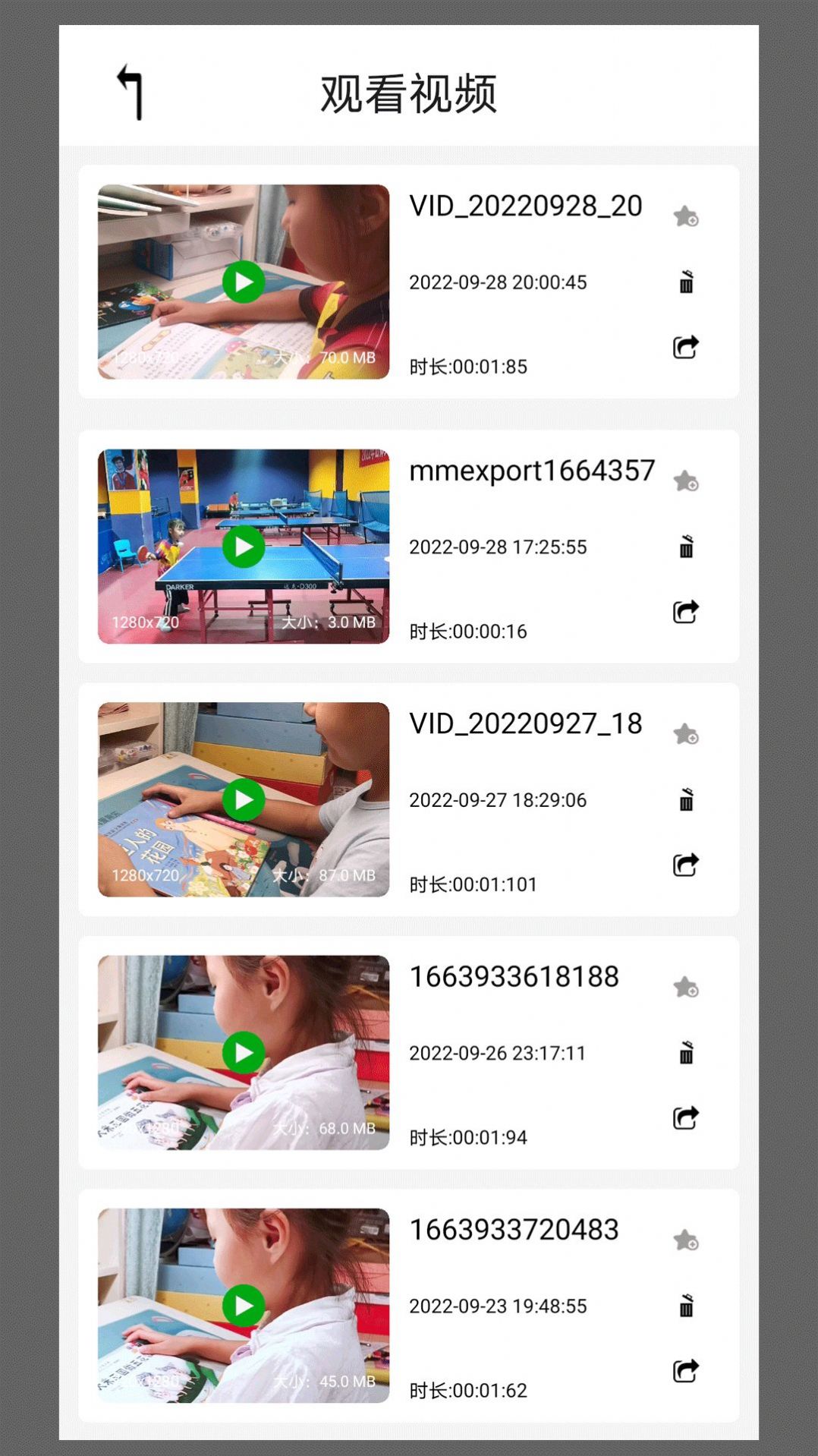Delete the mmexport1664357 video

tap(686, 547)
